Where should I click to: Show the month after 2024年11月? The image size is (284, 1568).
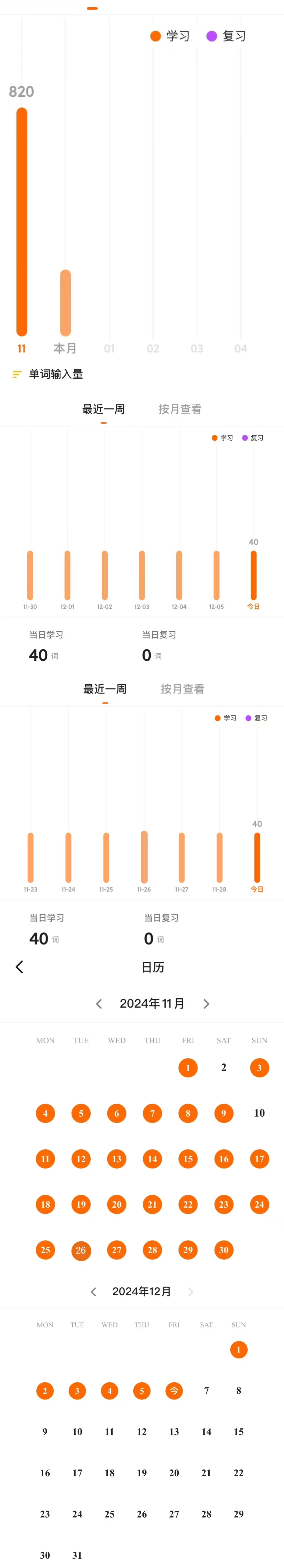206,1004
